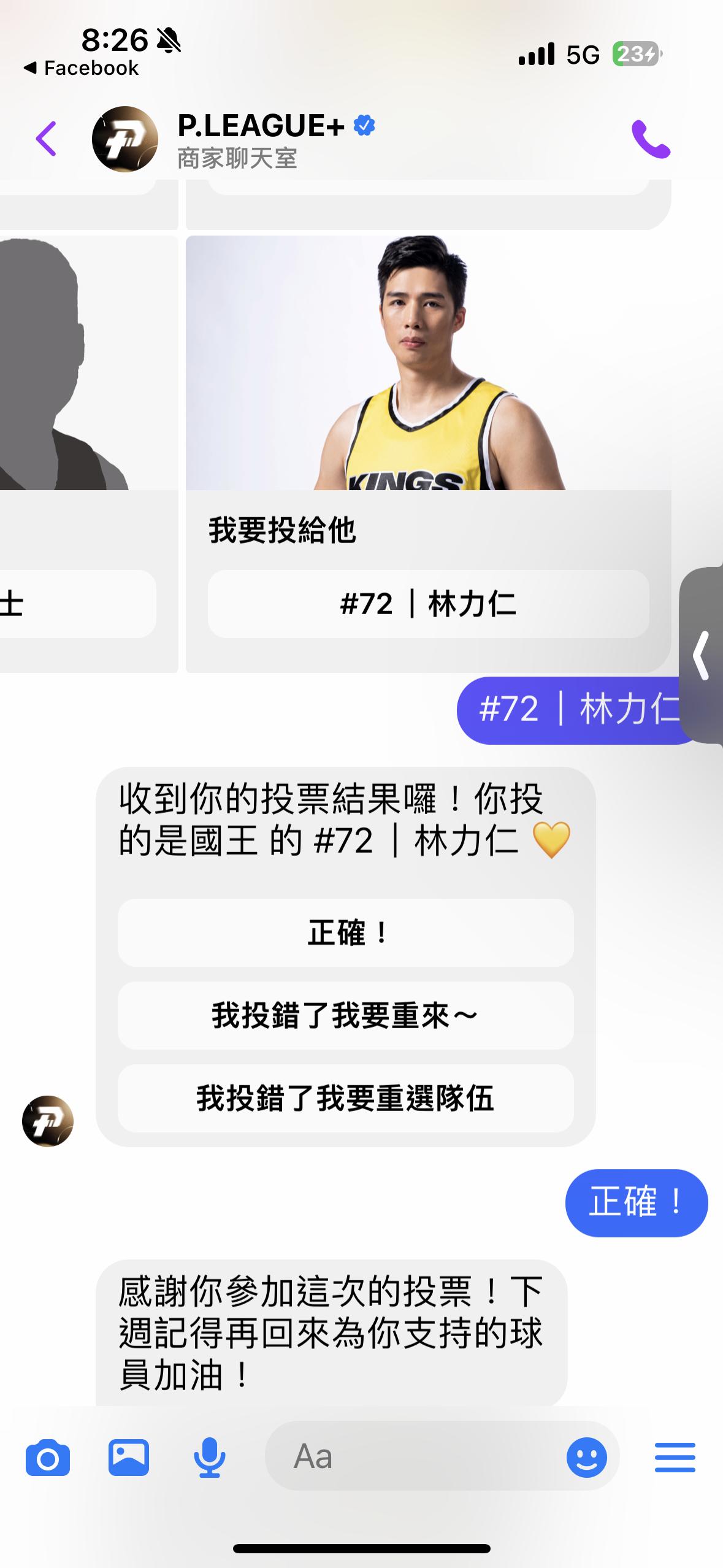
Task: Record a voice message with the microphone
Action: click(210, 1458)
